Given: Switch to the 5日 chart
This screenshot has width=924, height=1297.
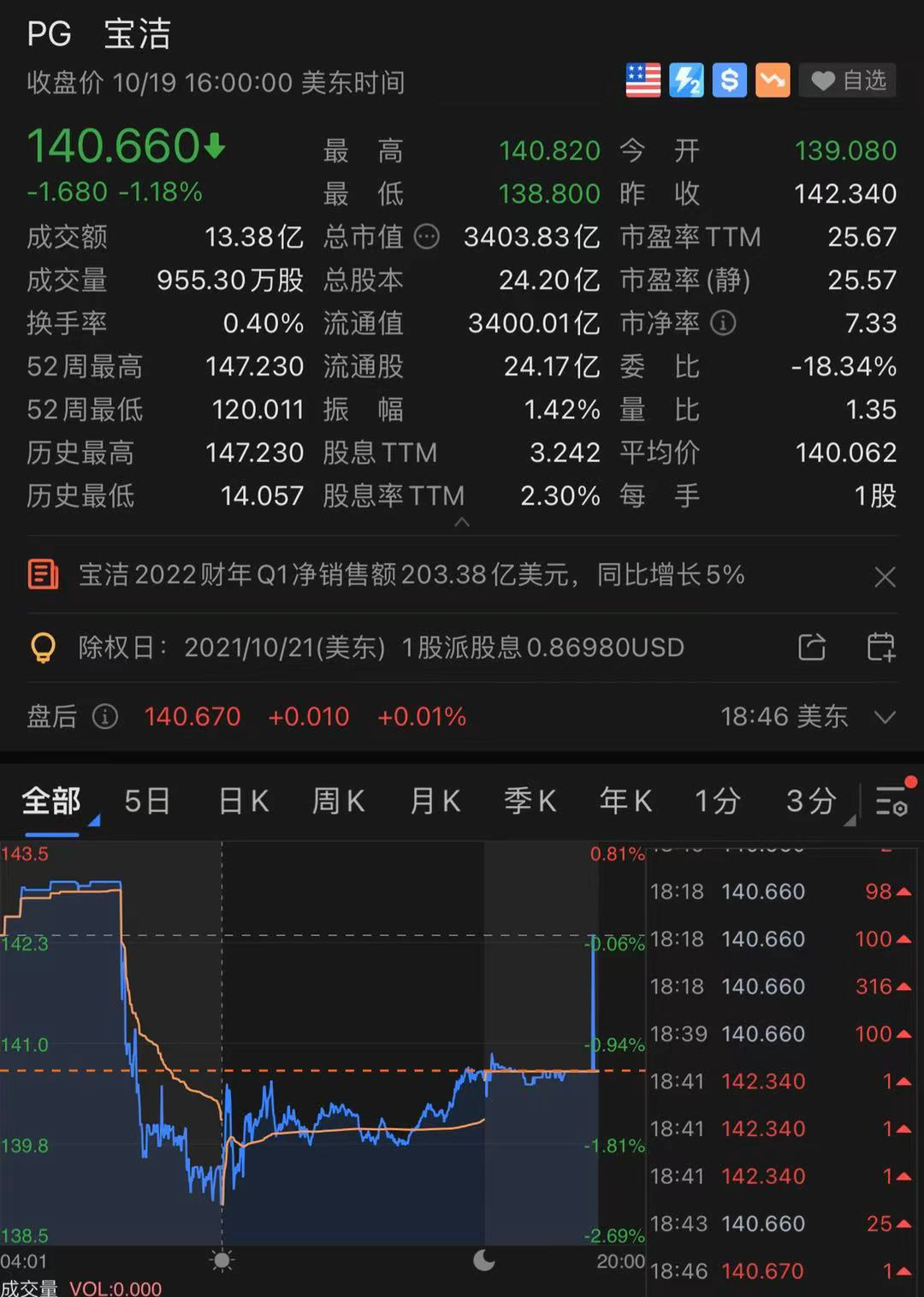Looking at the screenshot, I should point(147,802).
